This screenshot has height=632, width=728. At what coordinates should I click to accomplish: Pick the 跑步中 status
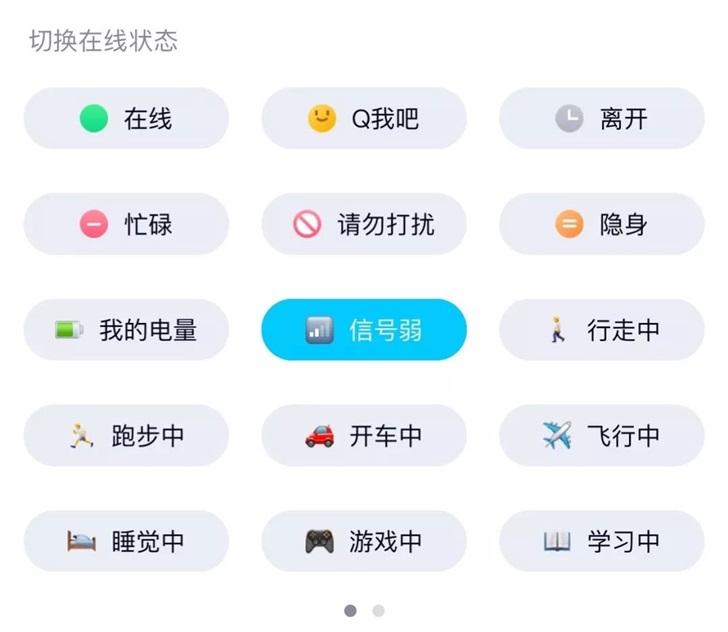[x=126, y=436]
